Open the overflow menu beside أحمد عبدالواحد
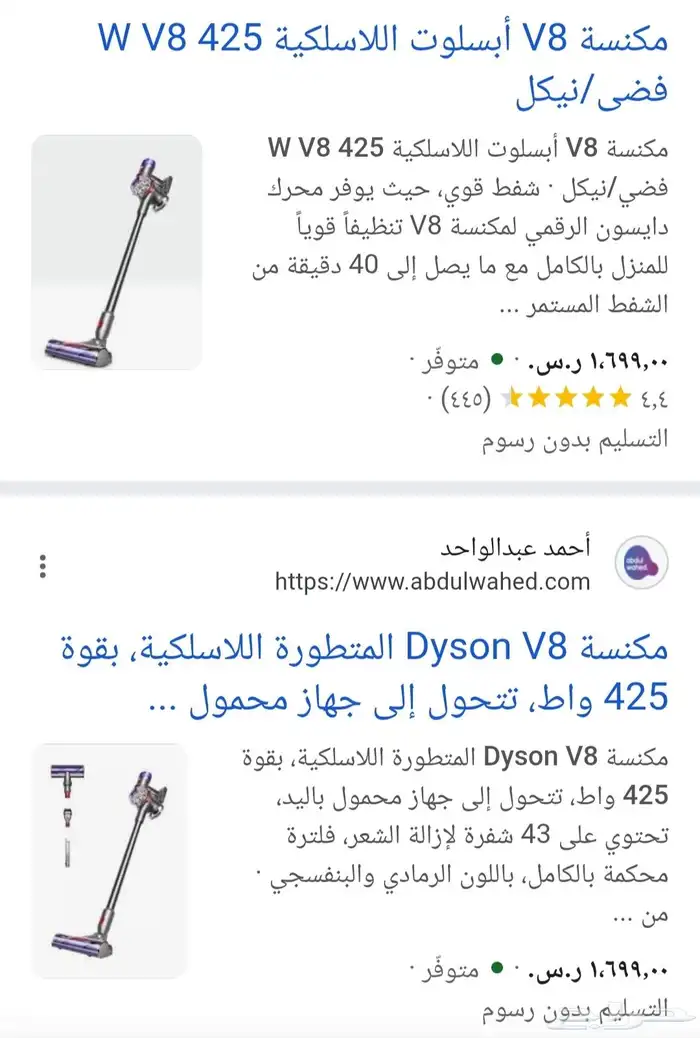Viewport: 700px width, 1038px height. (x=43, y=567)
